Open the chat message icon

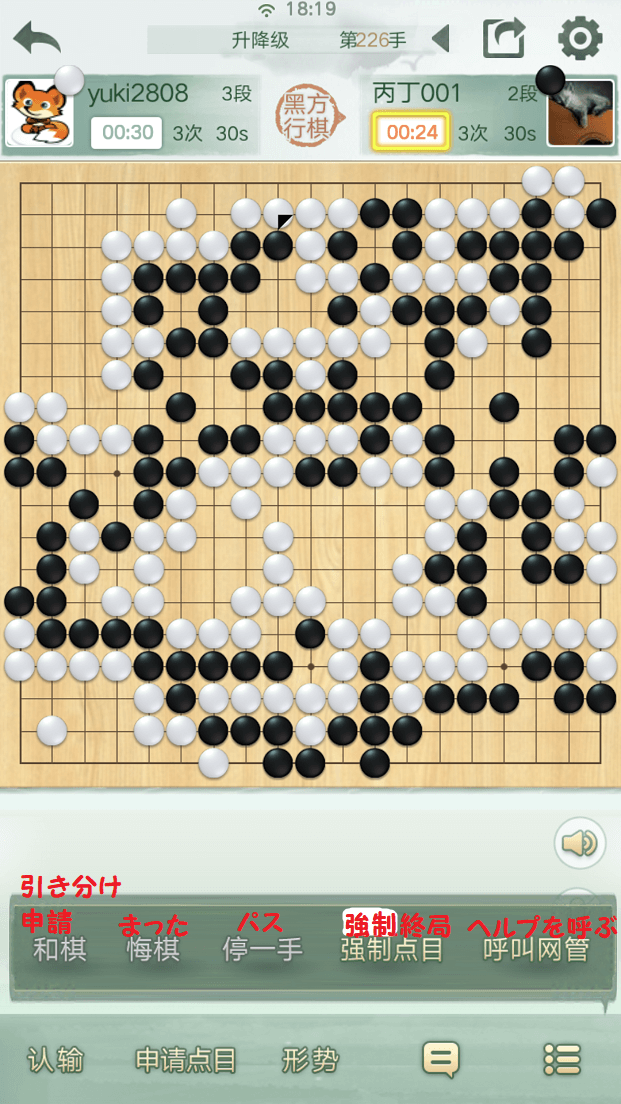tap(441, 1059)
